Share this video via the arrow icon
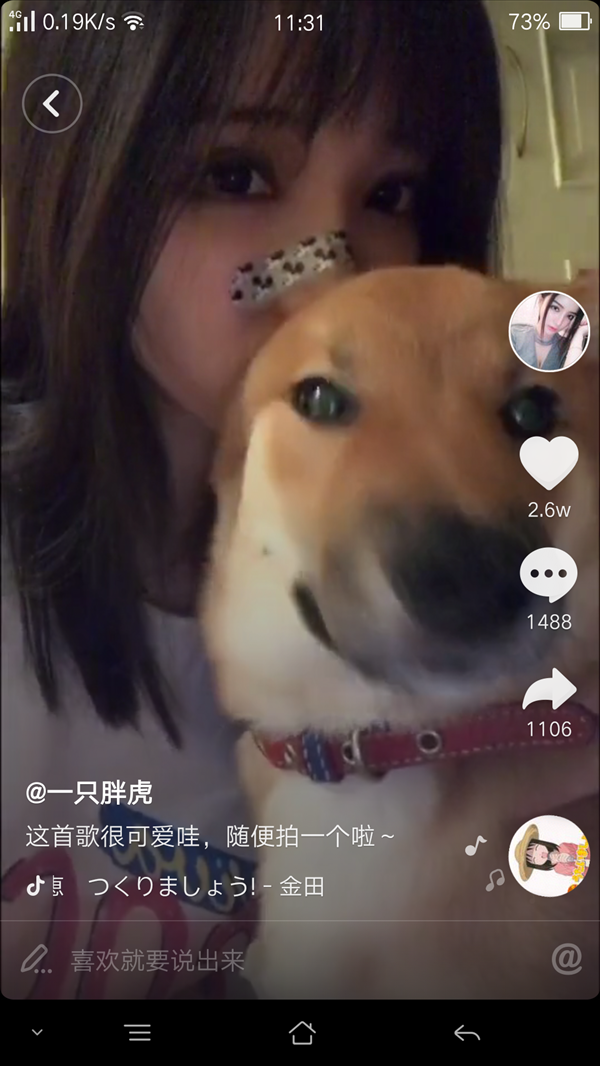 549,690
